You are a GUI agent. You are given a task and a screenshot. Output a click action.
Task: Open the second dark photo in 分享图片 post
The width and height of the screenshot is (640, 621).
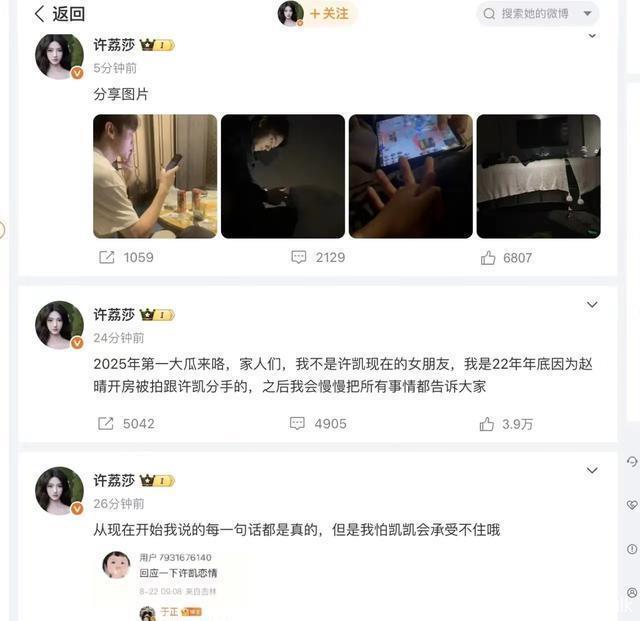(x=282, y=176)
